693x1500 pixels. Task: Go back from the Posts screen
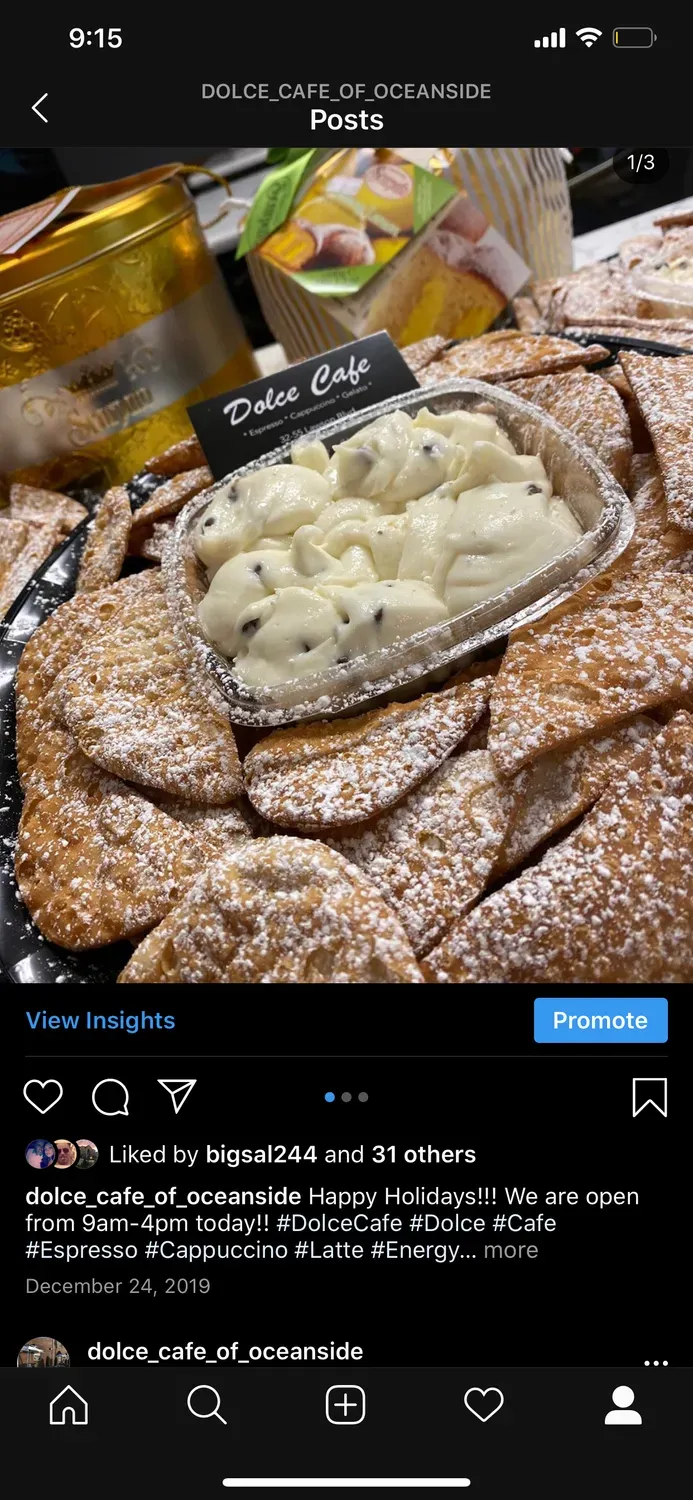point(40,108)
